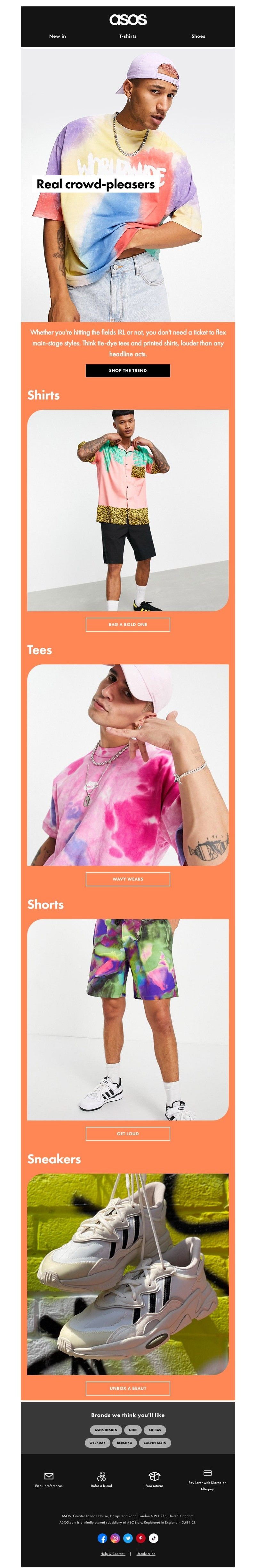Tap the Get Loud button
The image size is (256, 1568).
pyautogui.click(x=127, y=1133)
